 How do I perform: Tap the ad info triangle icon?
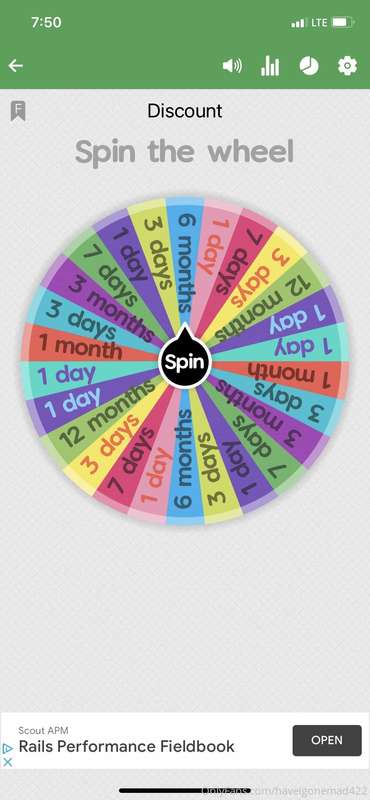click(x=8, y=748)
